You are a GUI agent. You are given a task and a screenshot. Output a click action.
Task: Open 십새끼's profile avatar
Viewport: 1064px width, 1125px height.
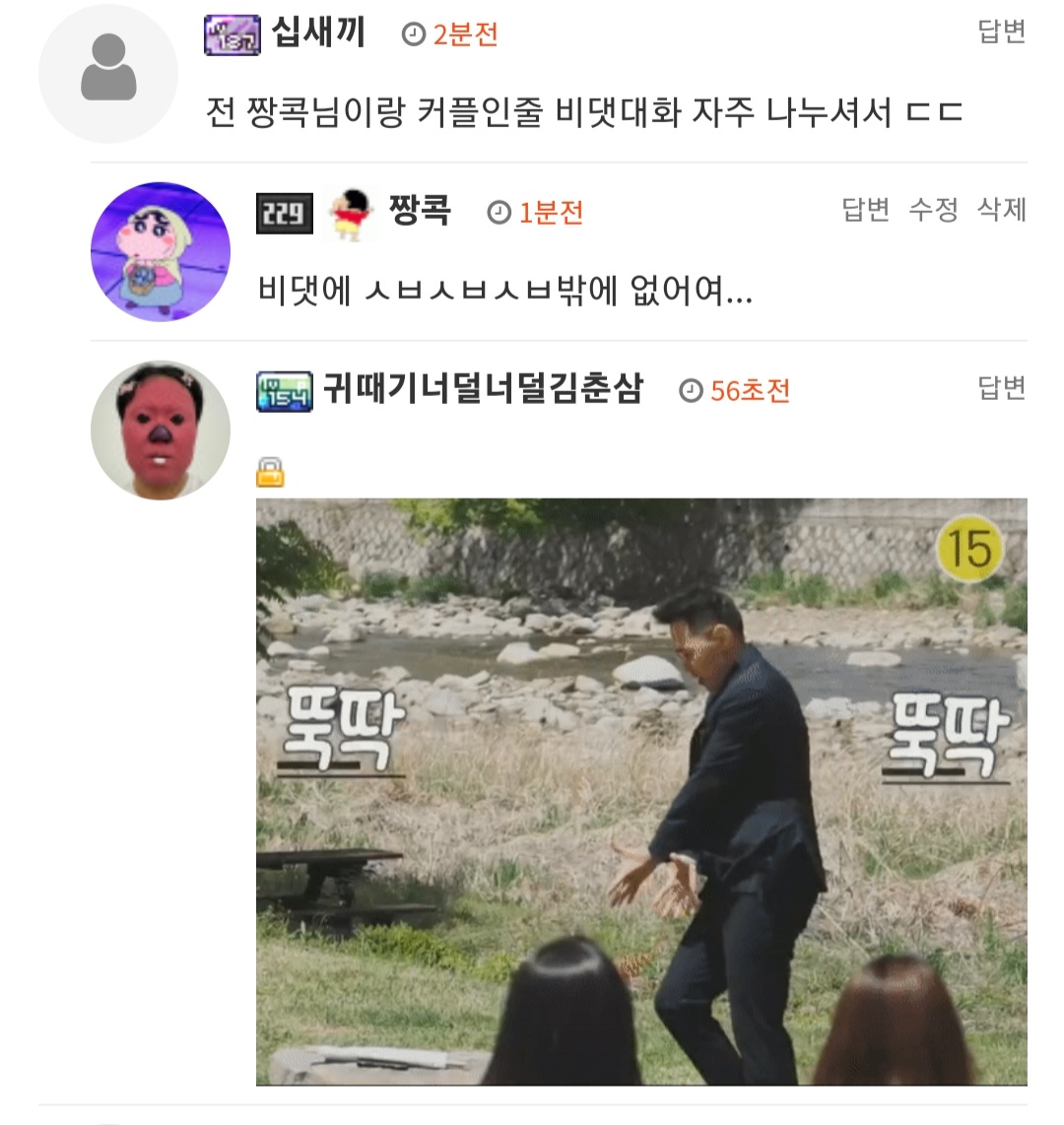coord(108,74)
